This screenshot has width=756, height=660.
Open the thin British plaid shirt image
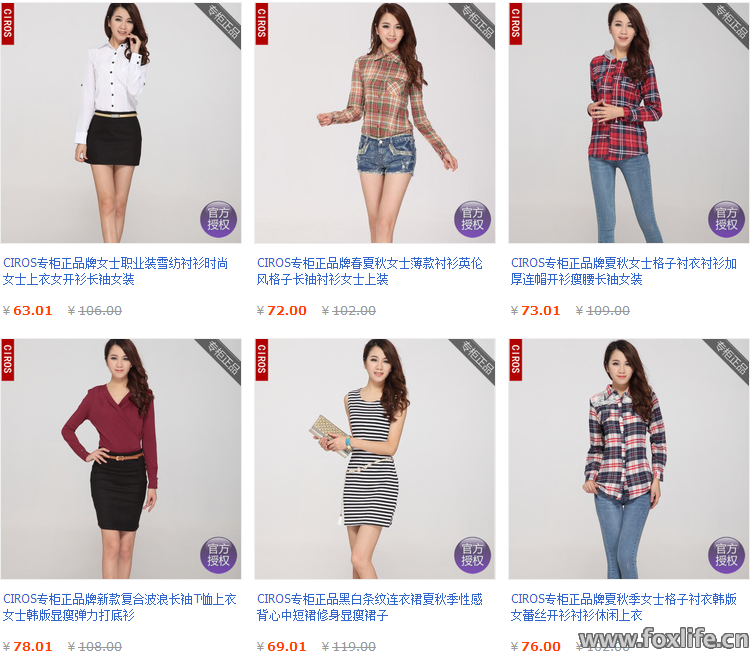click(x=375, y=120)
